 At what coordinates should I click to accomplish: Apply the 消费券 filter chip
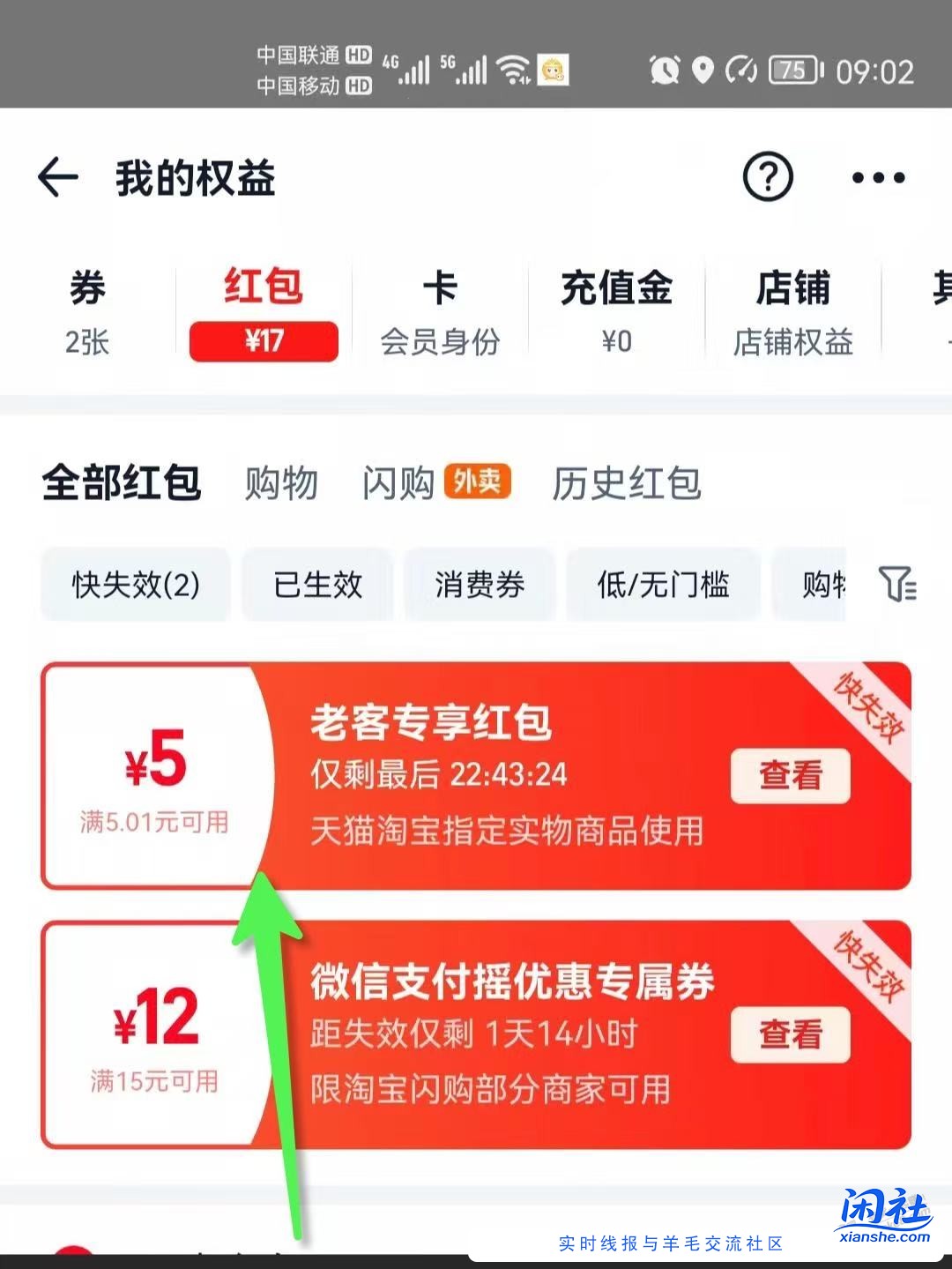pos(480,584)
